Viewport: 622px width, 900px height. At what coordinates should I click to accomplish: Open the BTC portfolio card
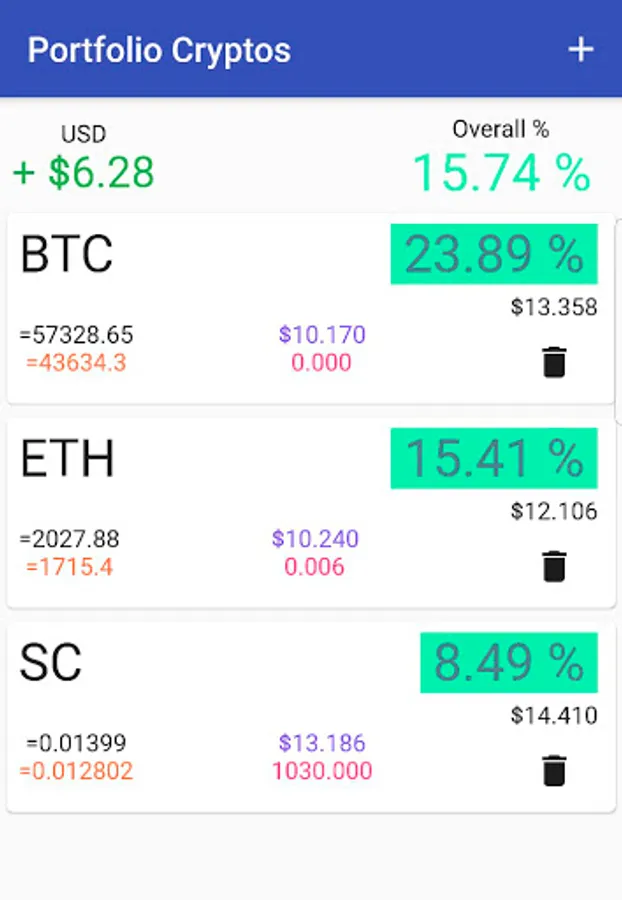(200, 300)
